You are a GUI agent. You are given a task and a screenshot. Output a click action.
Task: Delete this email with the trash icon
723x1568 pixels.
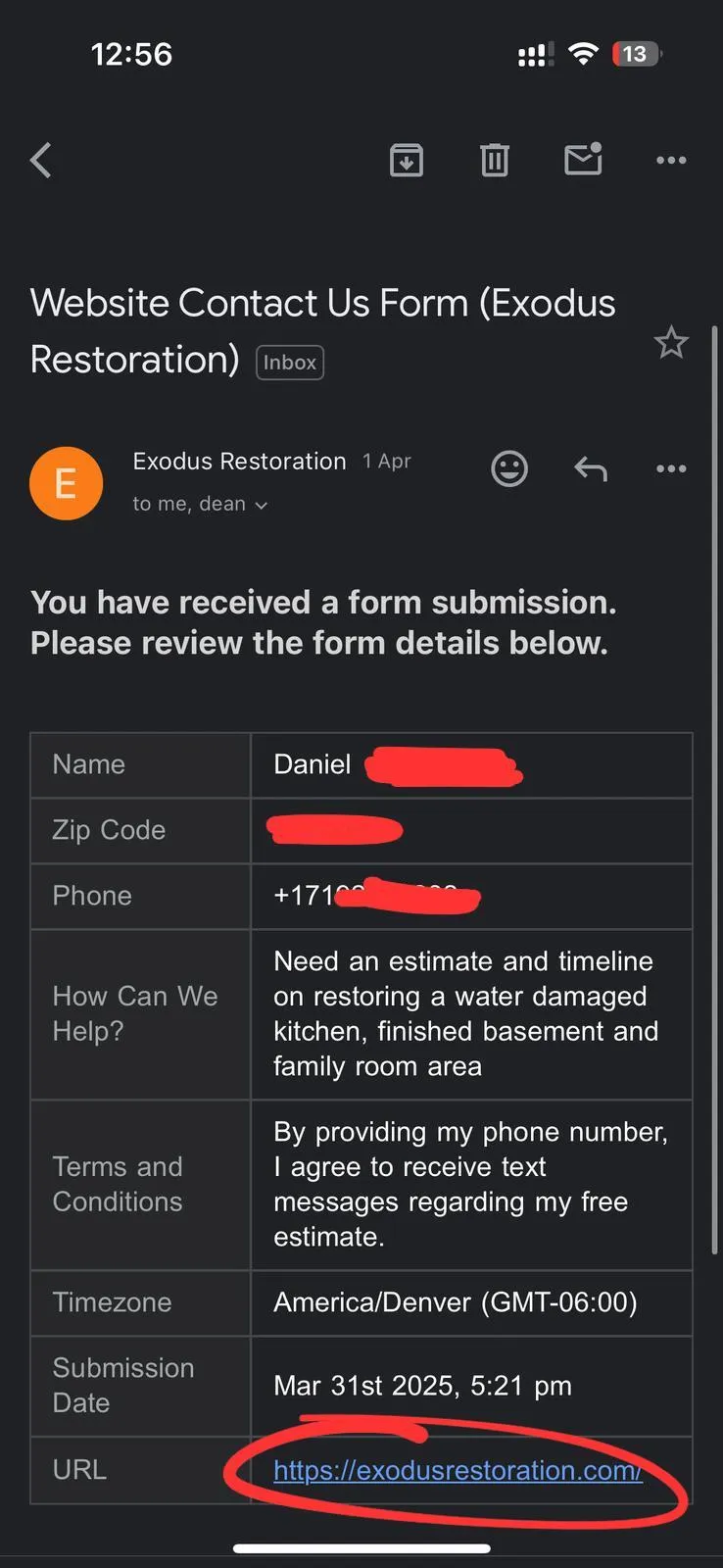click(x=495, y=160)
